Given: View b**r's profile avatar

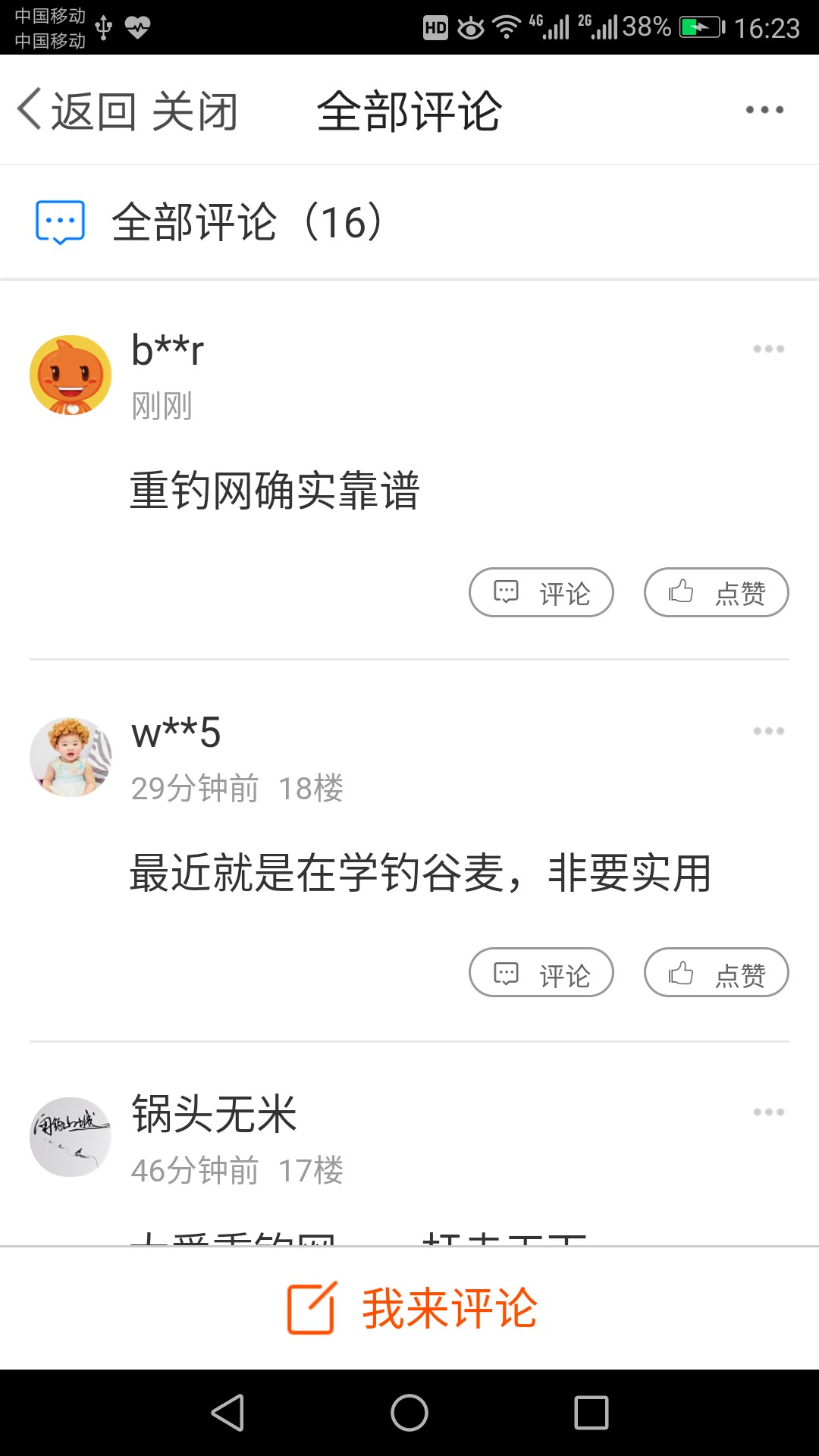Looking at the screenshot, I should tap(71, 375).
